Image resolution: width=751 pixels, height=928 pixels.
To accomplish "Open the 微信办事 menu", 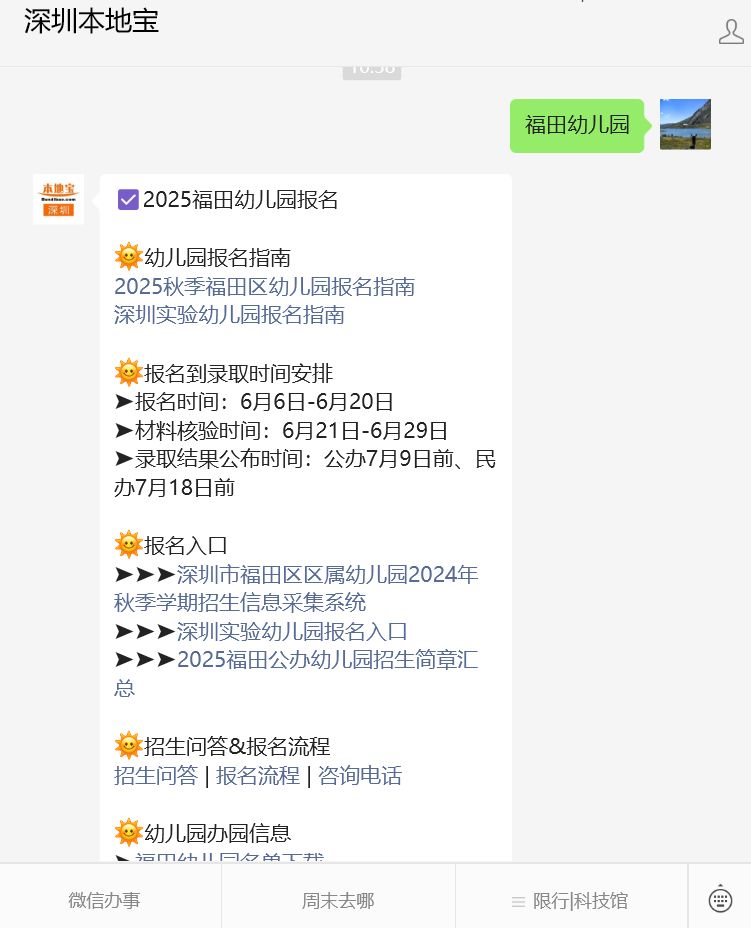I will (105, 900).
